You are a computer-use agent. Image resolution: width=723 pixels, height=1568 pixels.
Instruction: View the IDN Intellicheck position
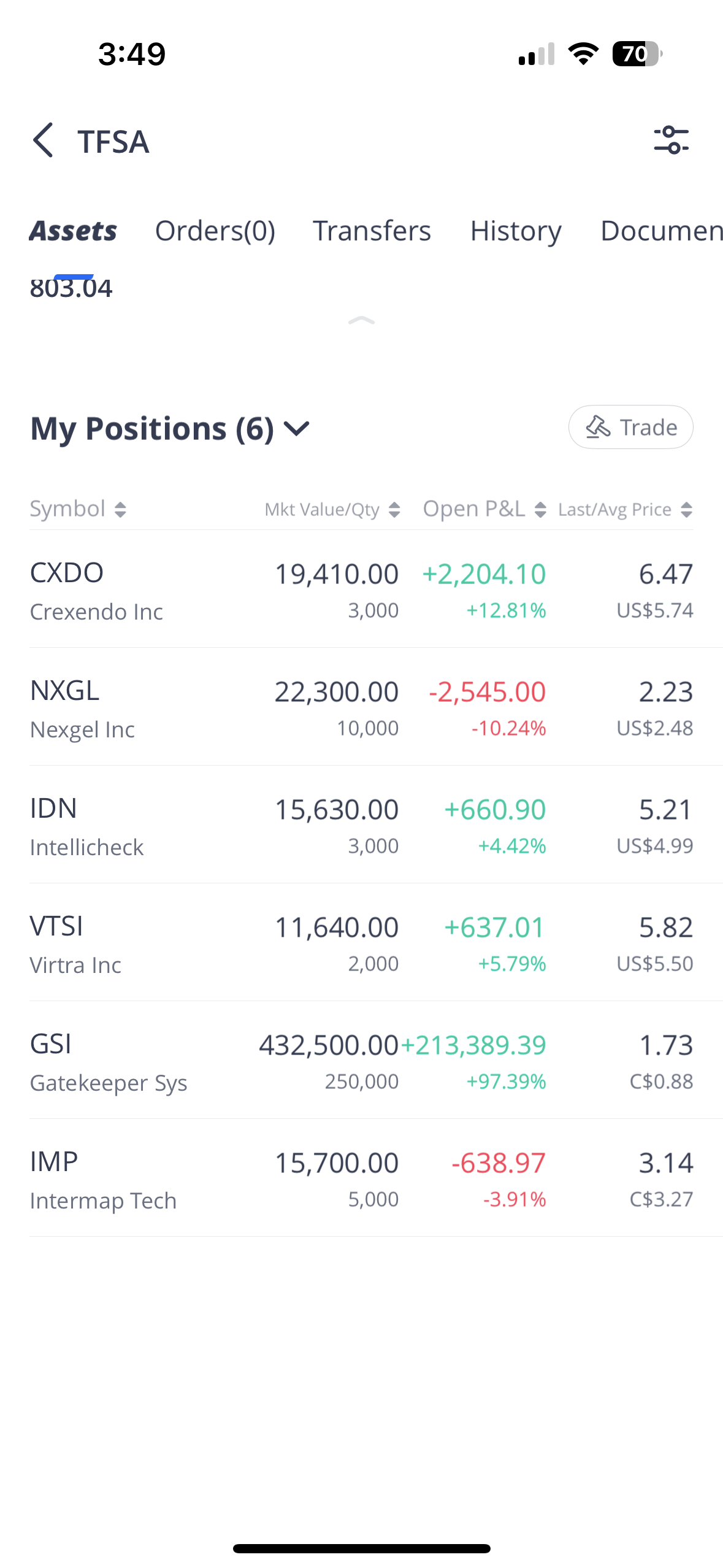tap(361, 826)
